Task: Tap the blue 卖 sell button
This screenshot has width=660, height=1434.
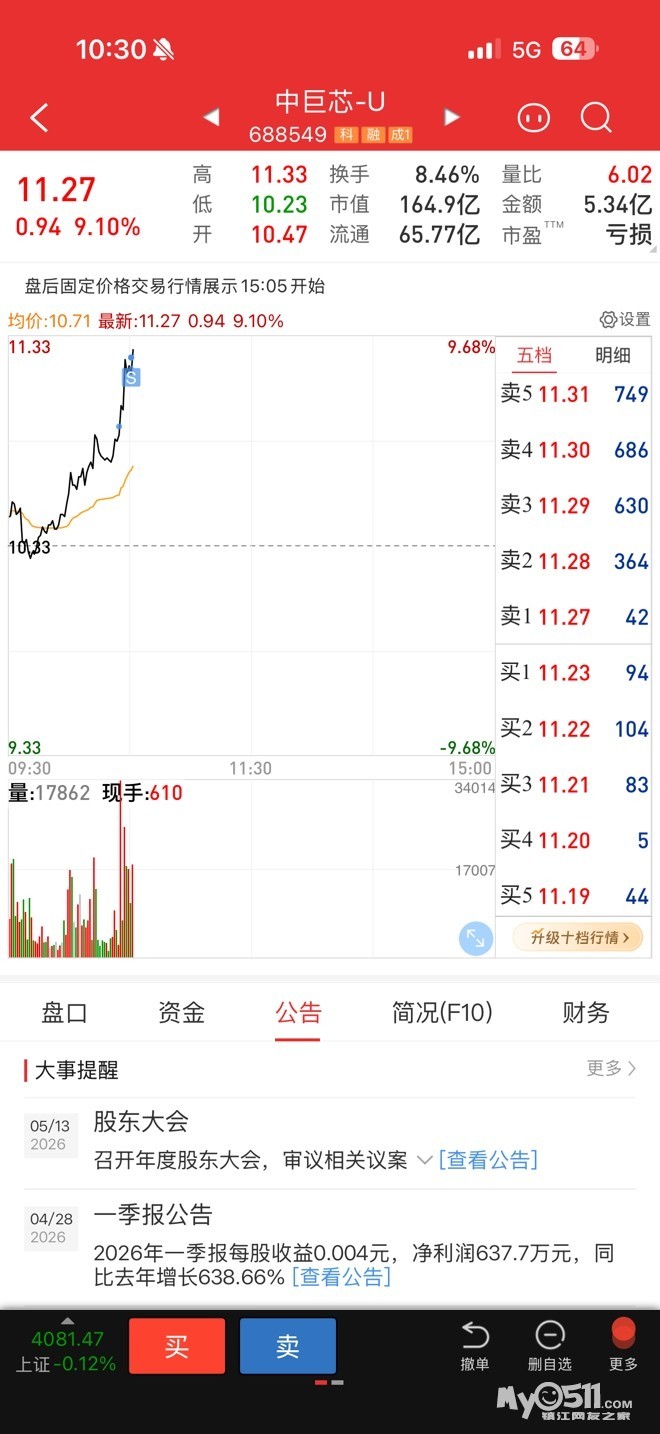Action: [288, 1346]
